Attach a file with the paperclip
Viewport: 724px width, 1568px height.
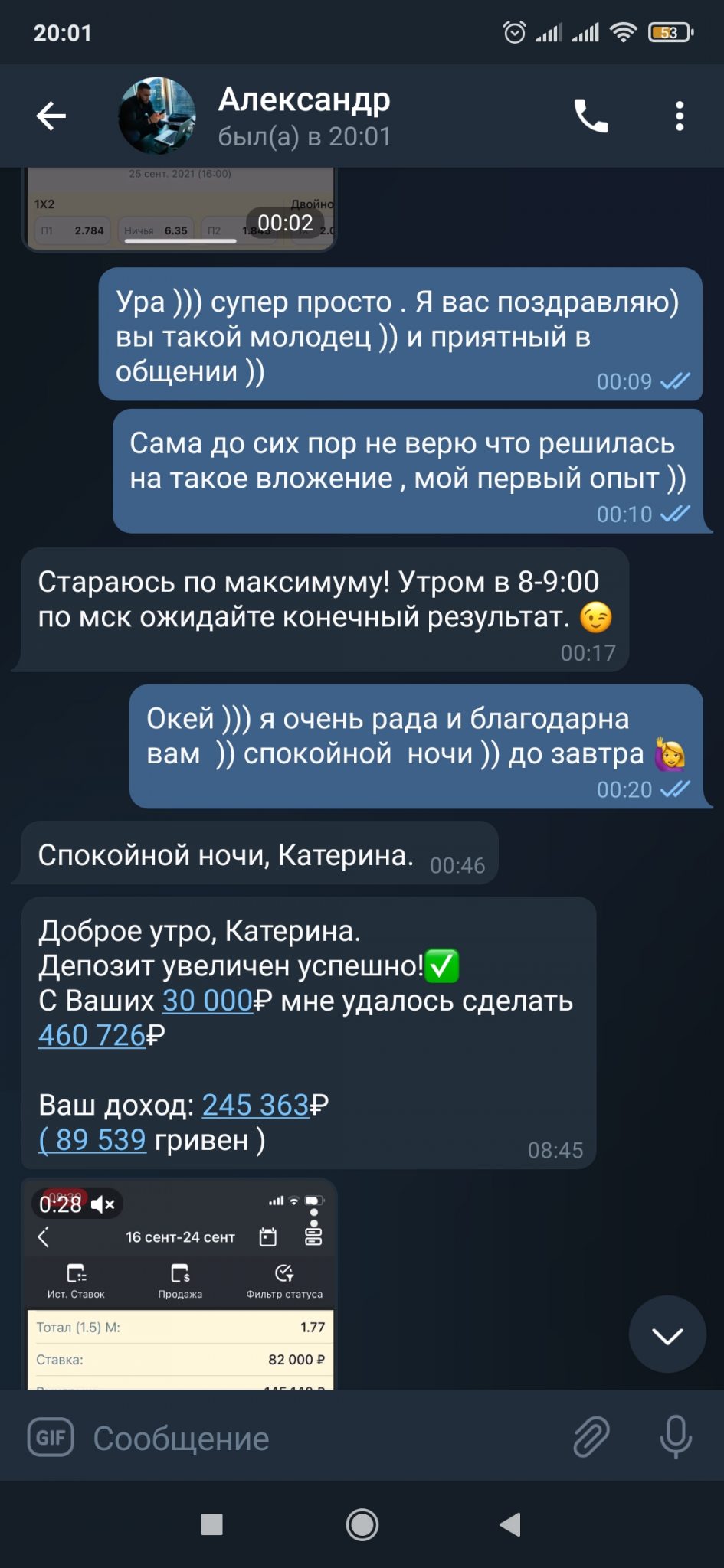591,1437
